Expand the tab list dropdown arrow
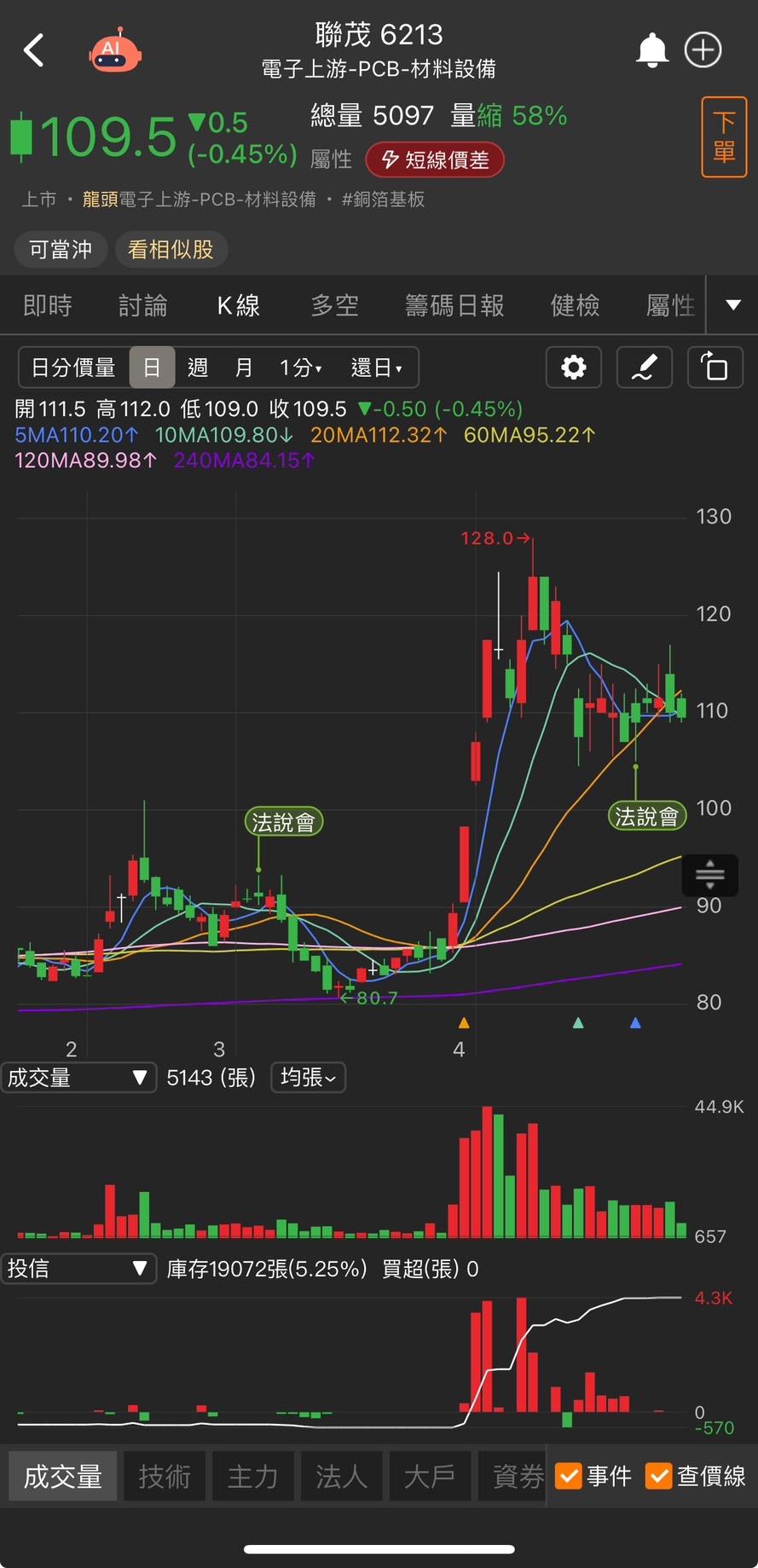The width and height of the screenshot is (758, 1568). [732, 305]
